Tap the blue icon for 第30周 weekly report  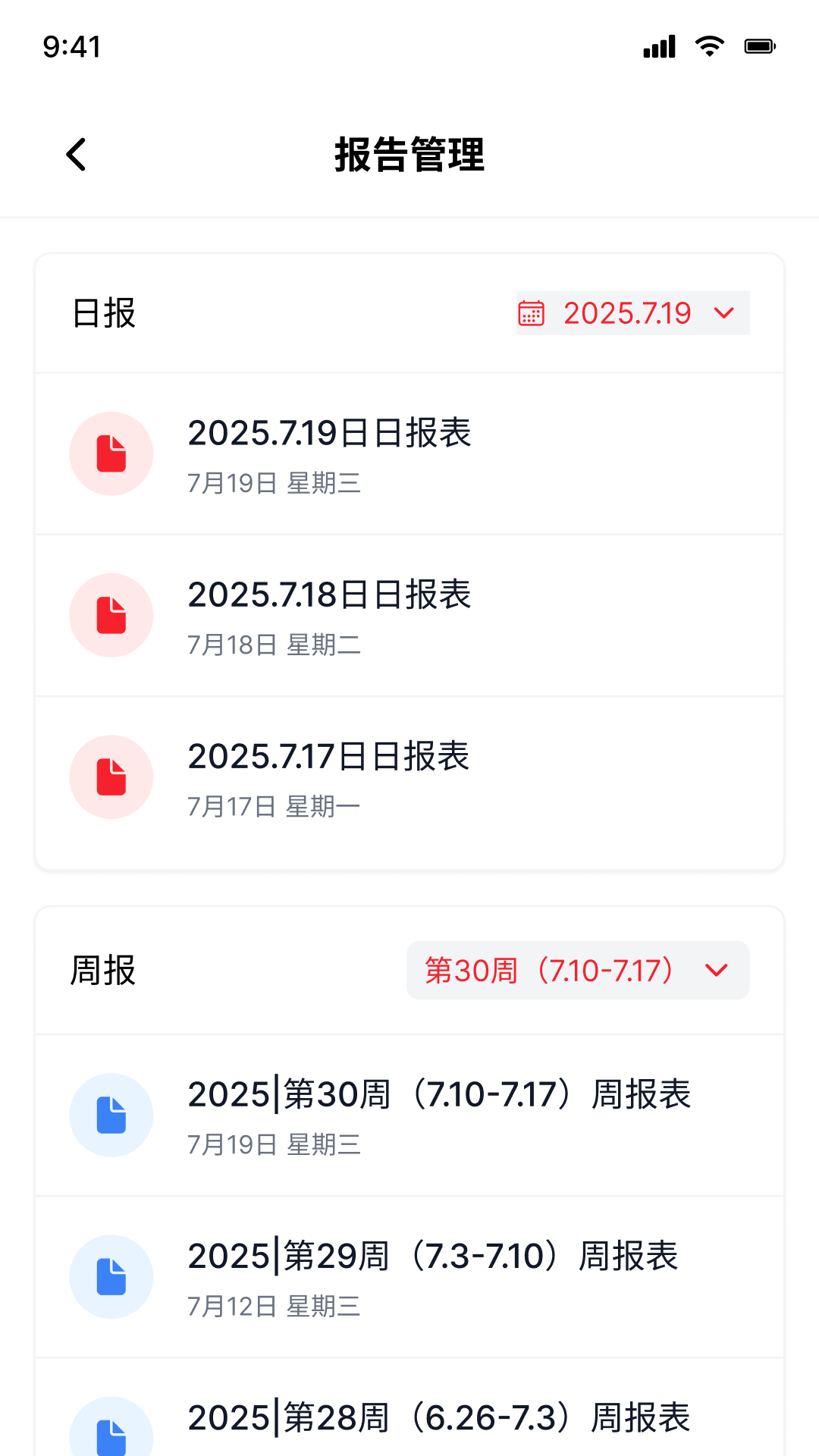[x=111, y=1115]
